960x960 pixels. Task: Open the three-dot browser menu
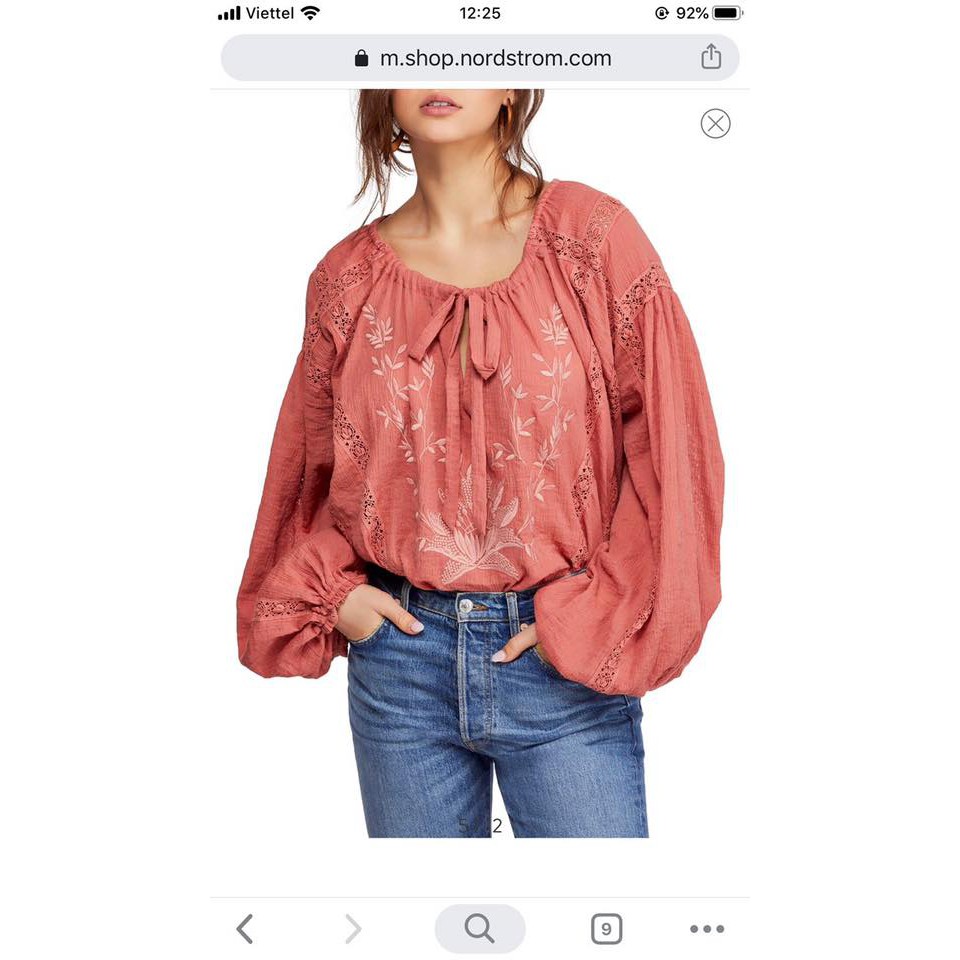point(707,929)
